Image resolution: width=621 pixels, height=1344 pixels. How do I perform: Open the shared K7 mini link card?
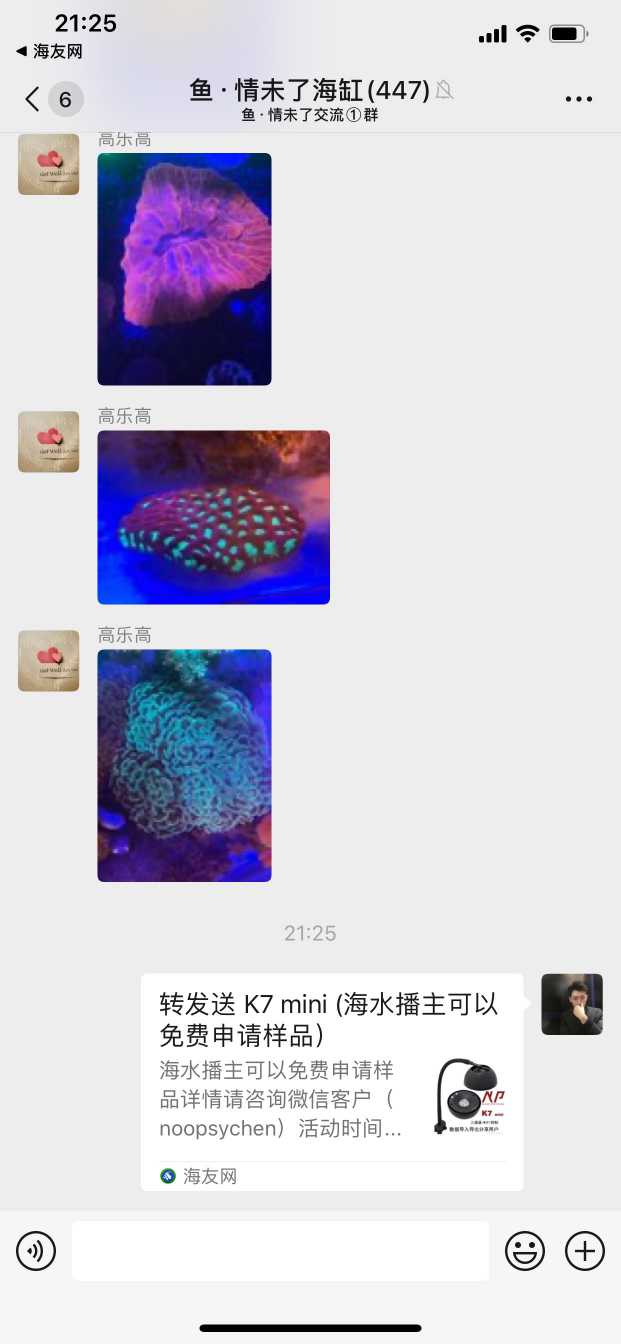click(331, 1081)
